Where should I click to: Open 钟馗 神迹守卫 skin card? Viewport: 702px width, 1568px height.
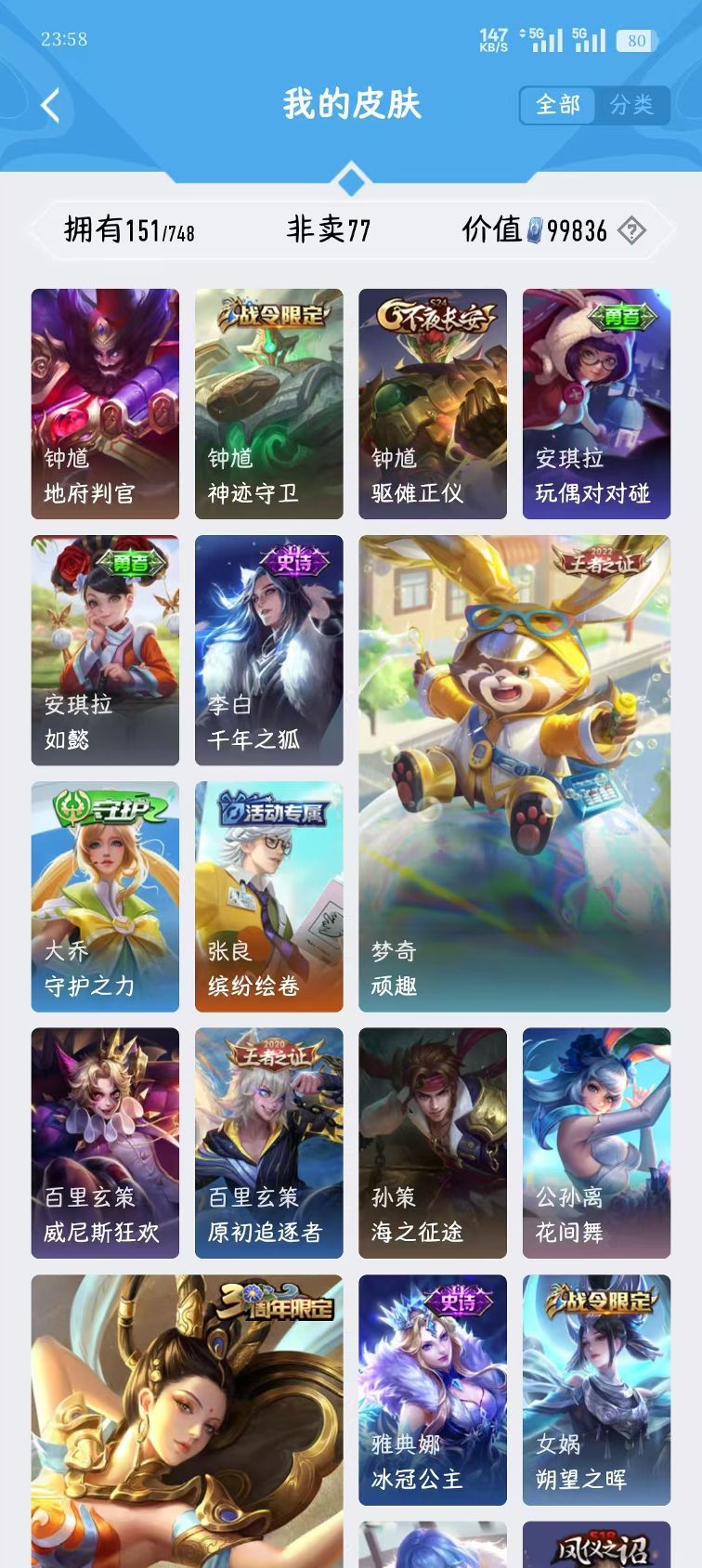(268, 403)
